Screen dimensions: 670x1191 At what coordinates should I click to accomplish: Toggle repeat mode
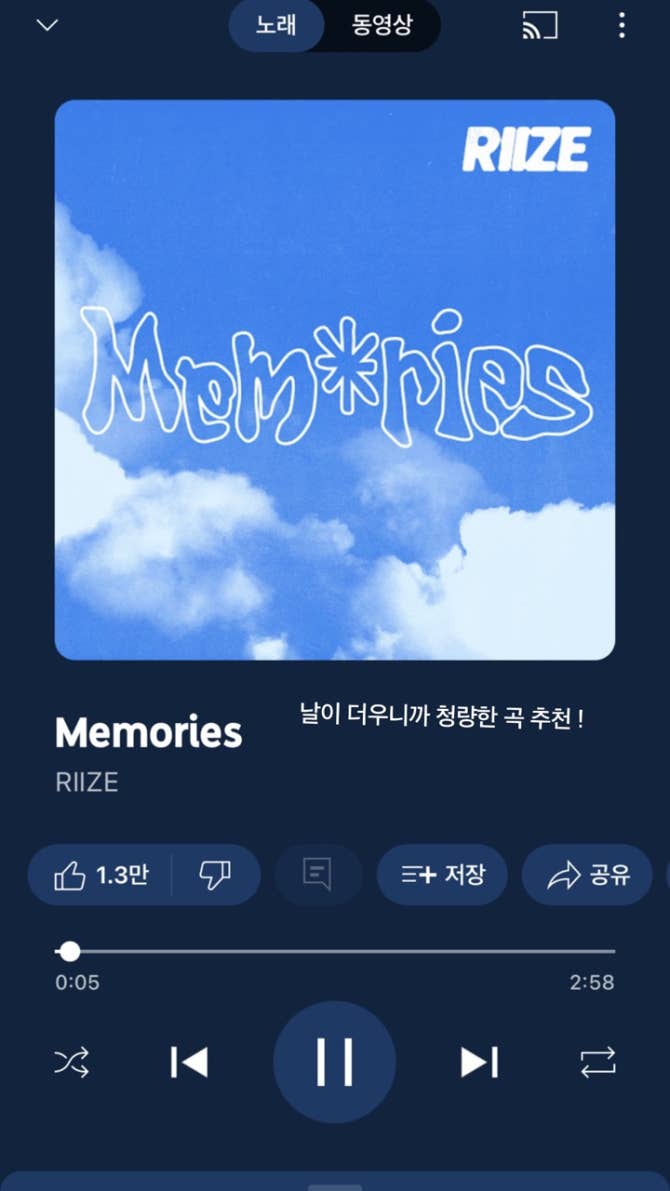[598, 1062]
